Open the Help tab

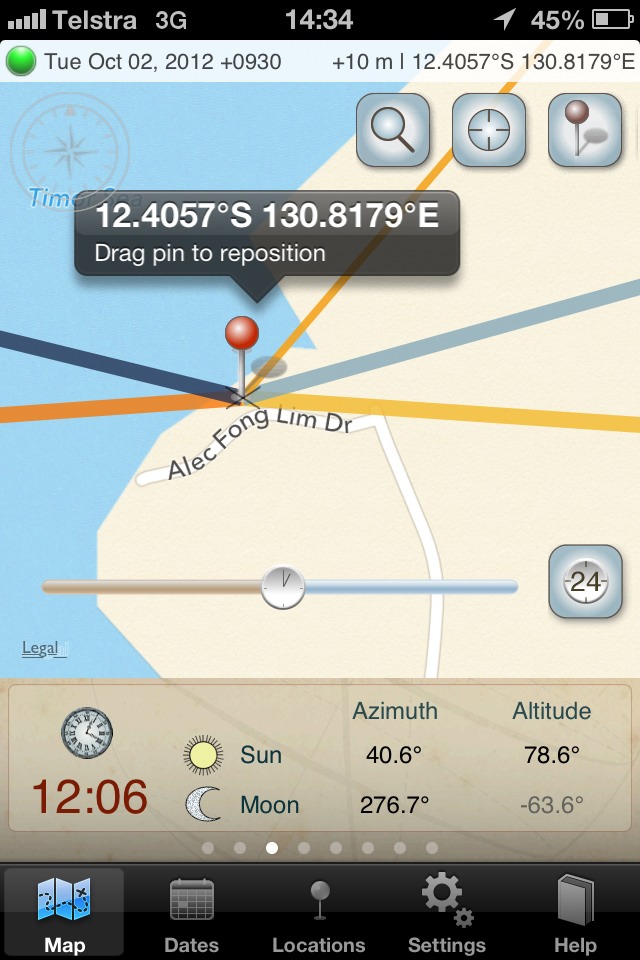click(x=575, y=913)
